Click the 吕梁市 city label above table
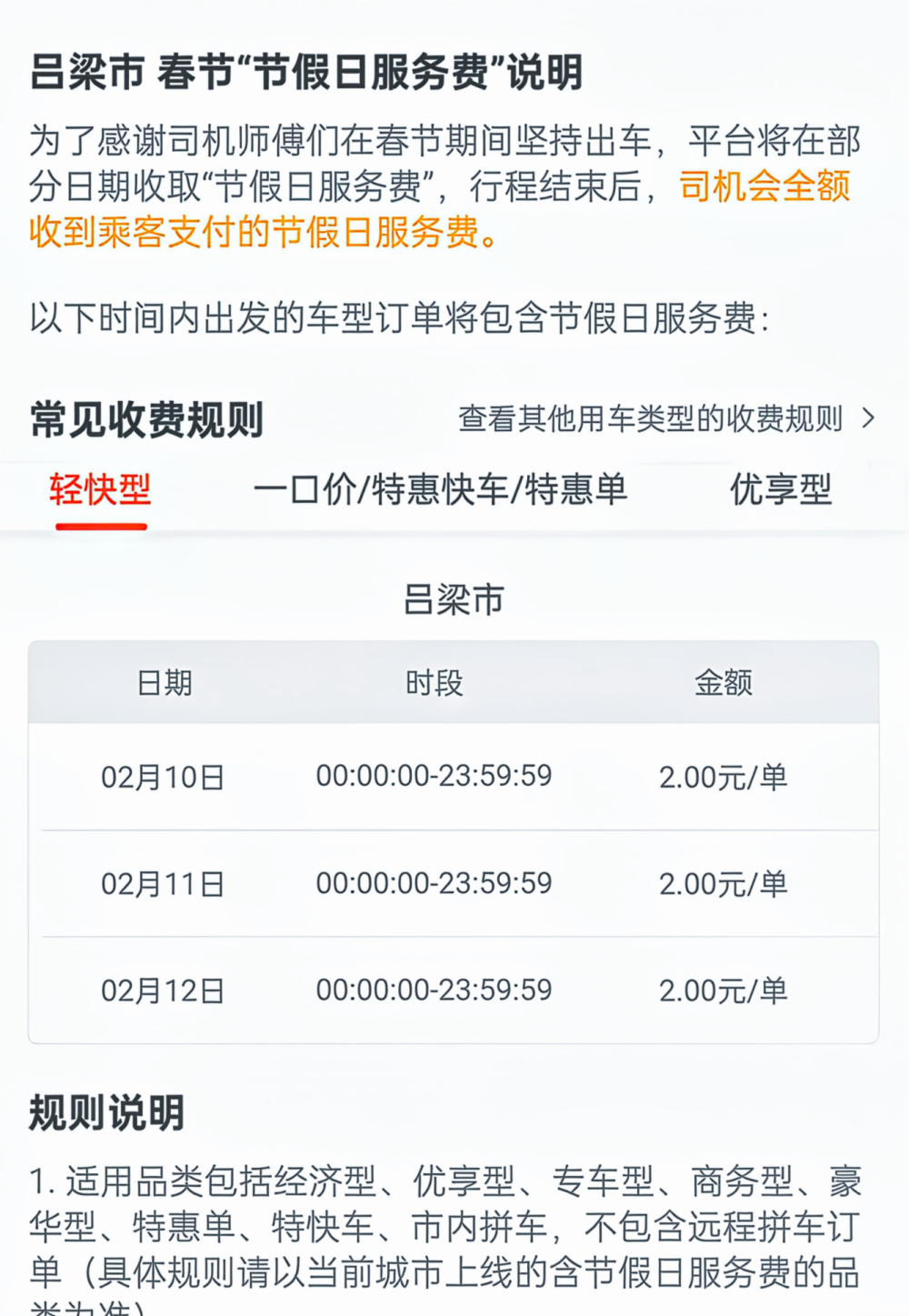 [x=454, y=600]
